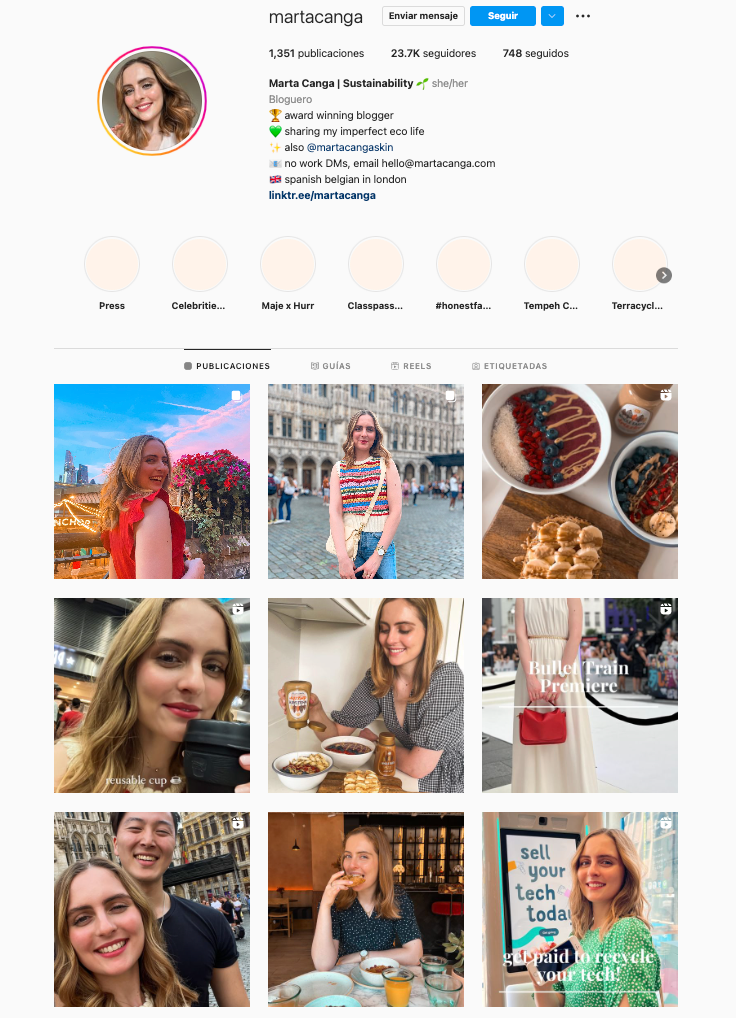
Task: Show more highlights with the arrow
Action: click(x=664, y=275)
